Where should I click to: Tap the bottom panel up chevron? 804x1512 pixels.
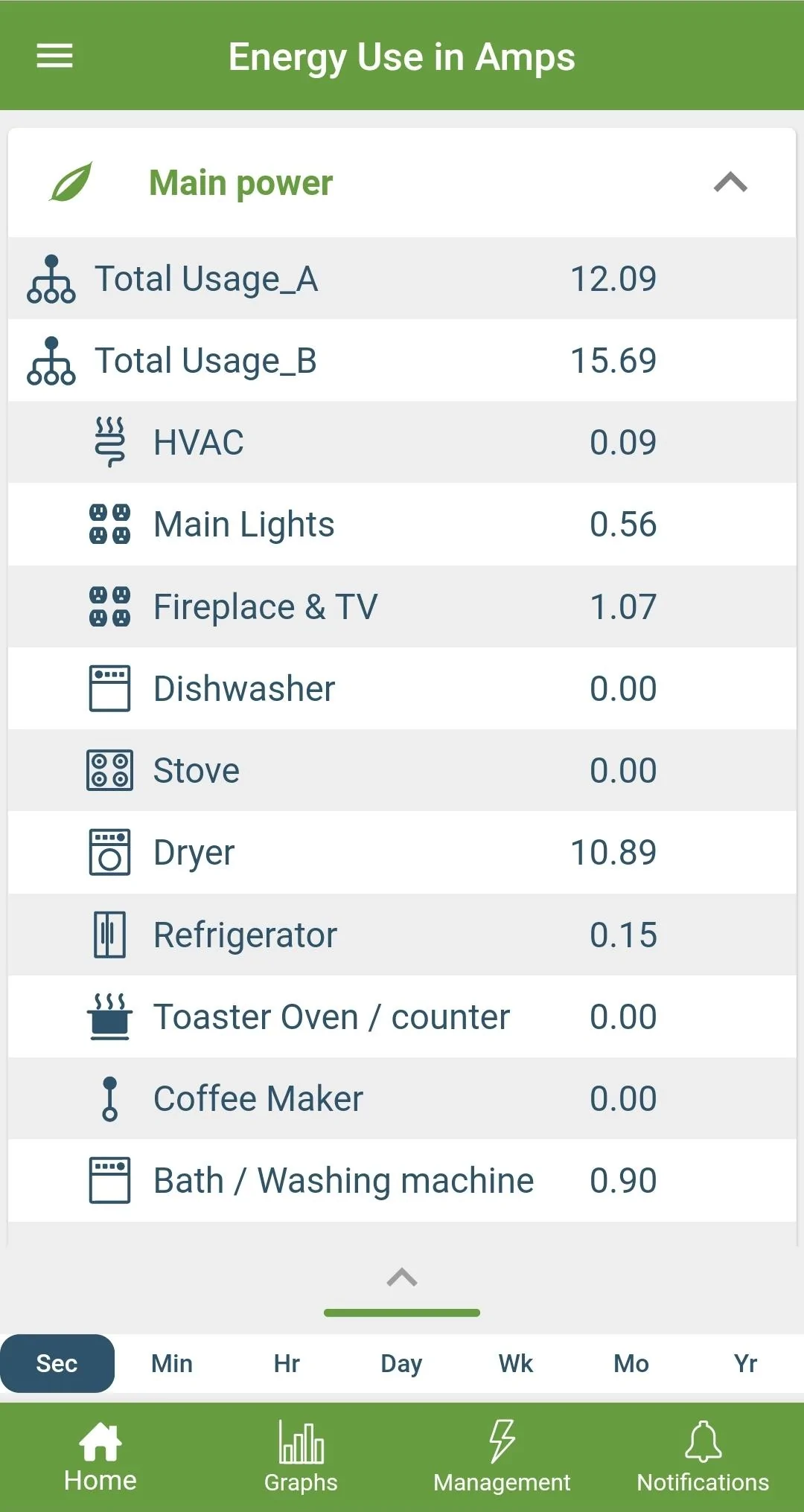(x=402, y=1278)
